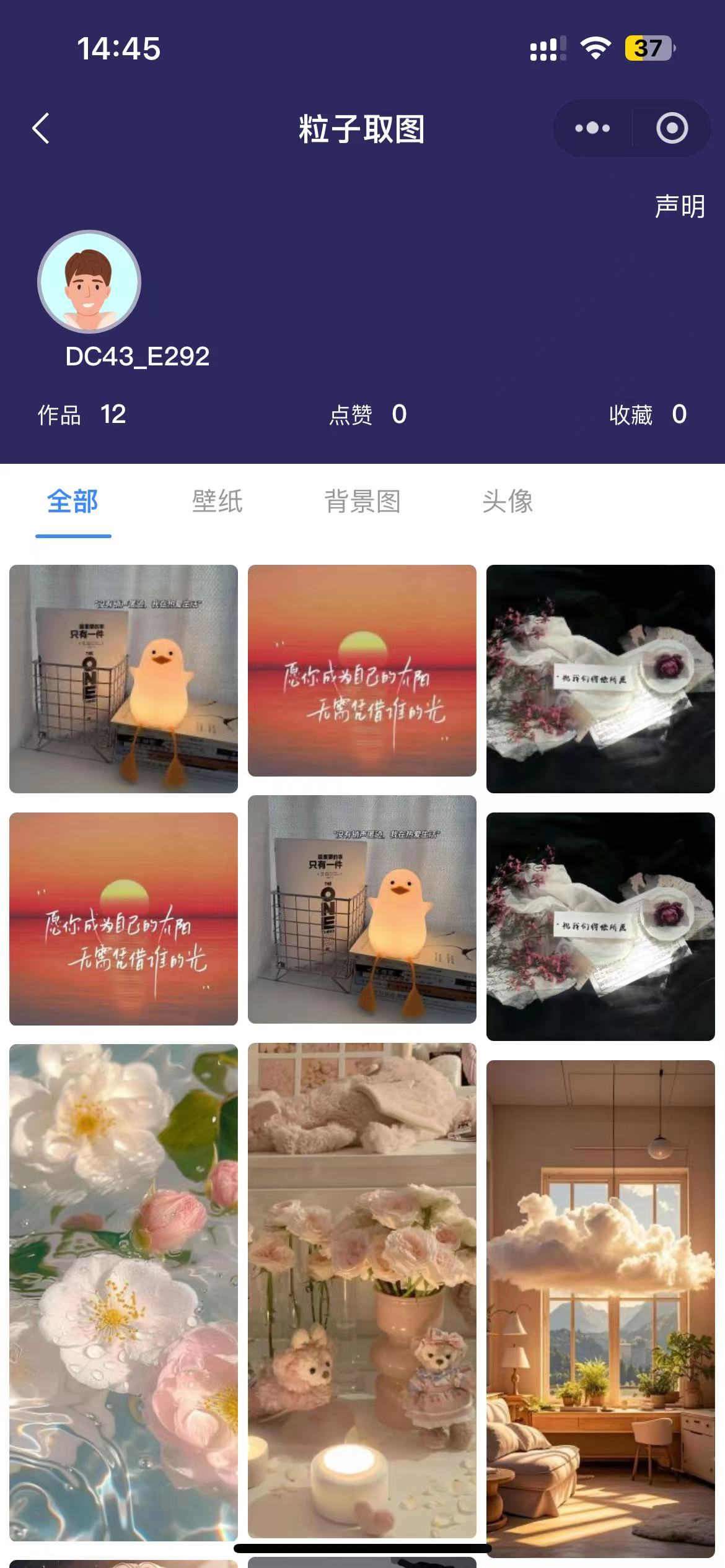Close the mini program with the circle button
This screenshot has width=725, height=1568.
(x=672, y=128)
